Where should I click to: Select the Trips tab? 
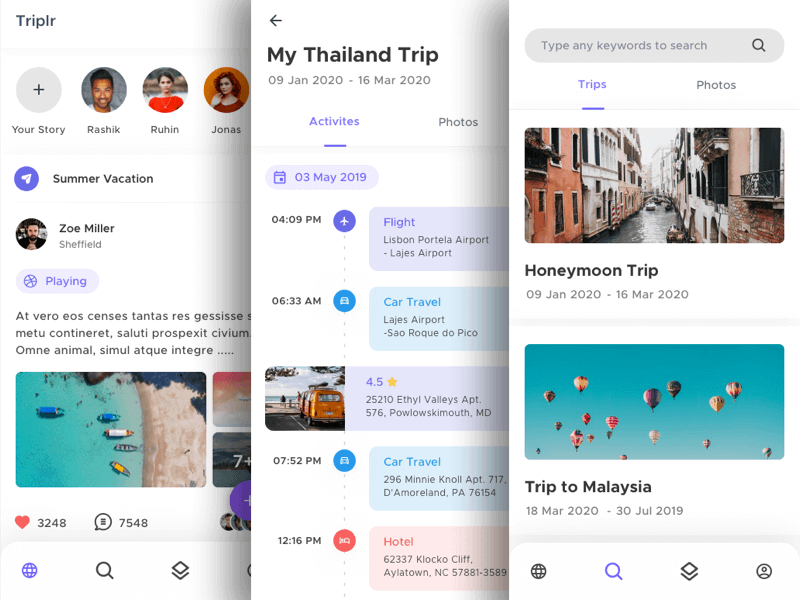[x=594, y=85]
